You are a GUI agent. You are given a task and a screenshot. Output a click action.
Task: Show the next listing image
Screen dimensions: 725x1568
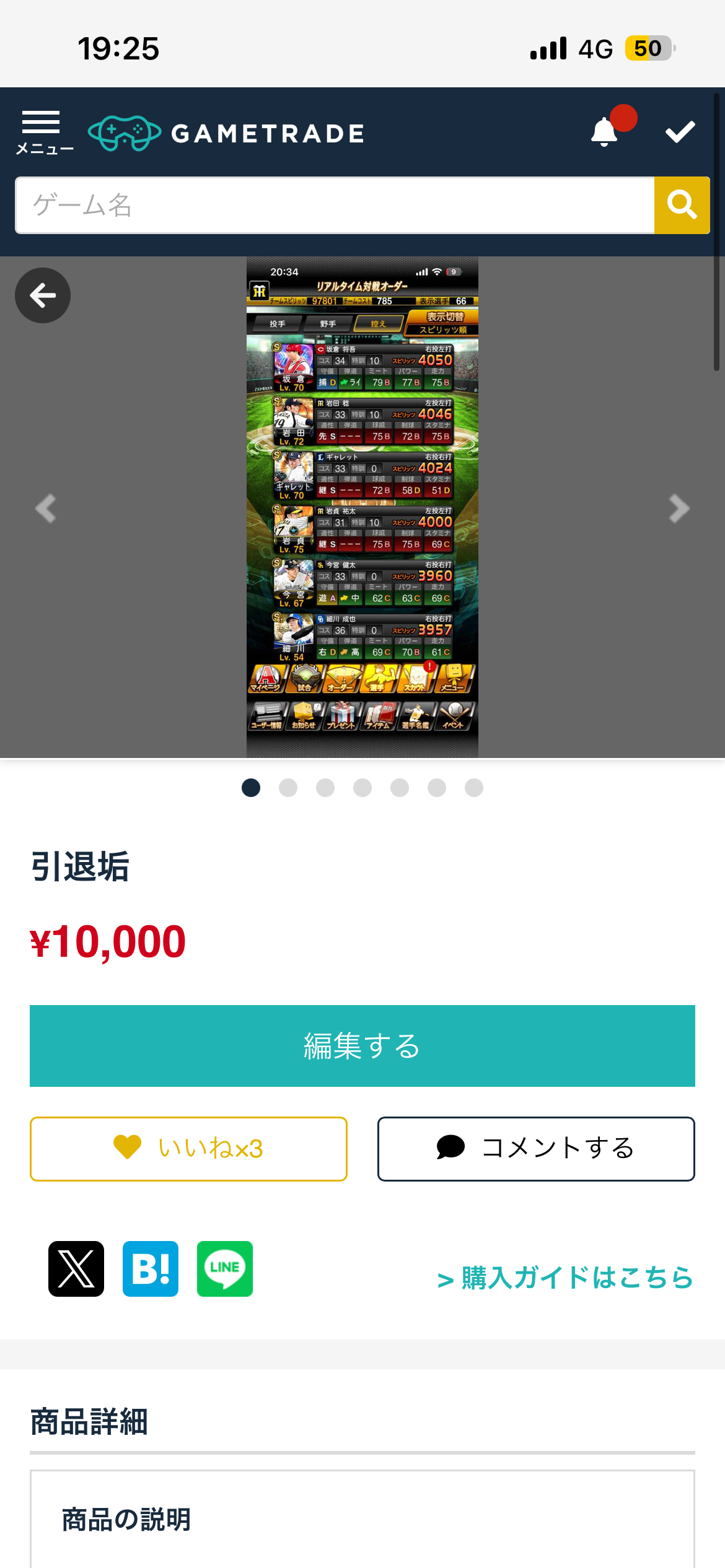679,508
